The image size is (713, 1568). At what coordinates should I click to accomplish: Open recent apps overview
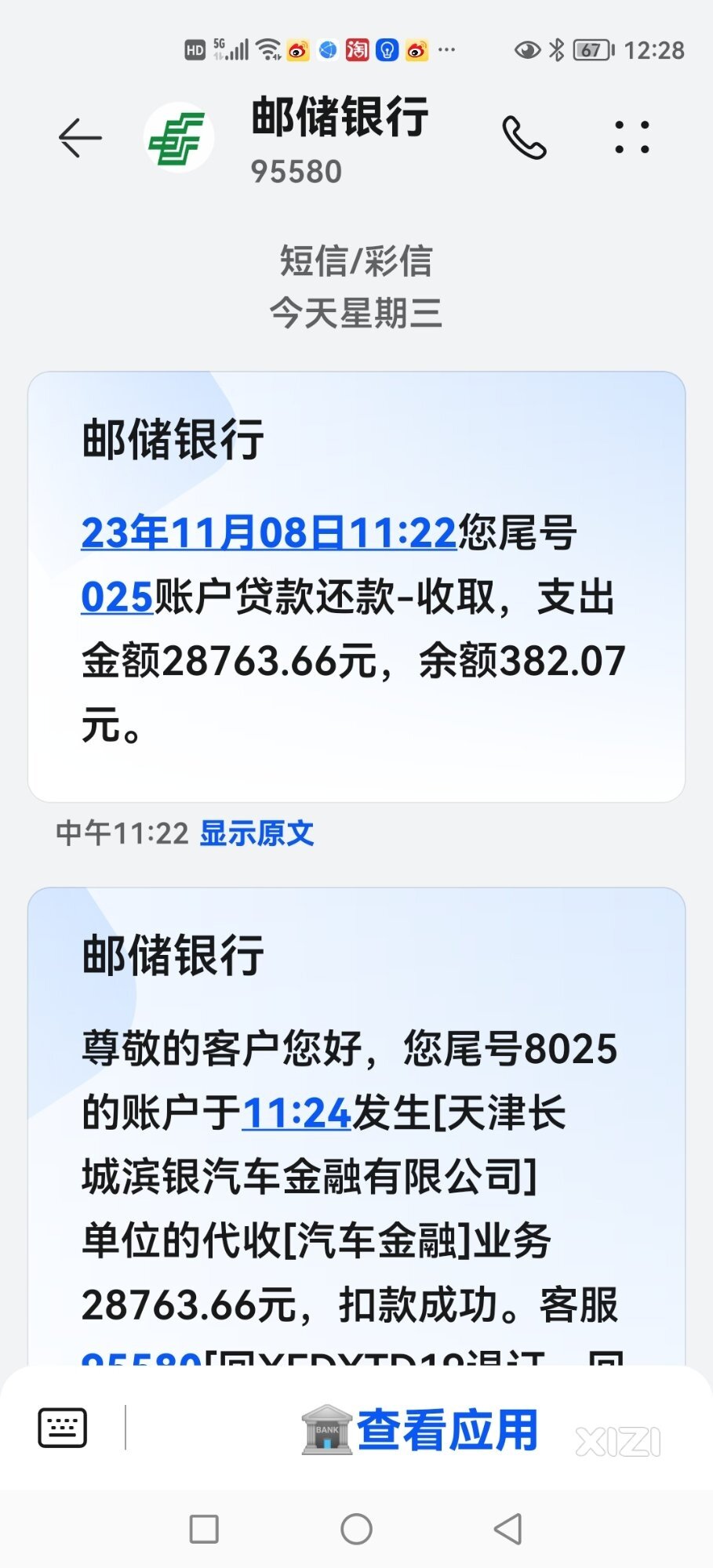tap(204, 1529)
